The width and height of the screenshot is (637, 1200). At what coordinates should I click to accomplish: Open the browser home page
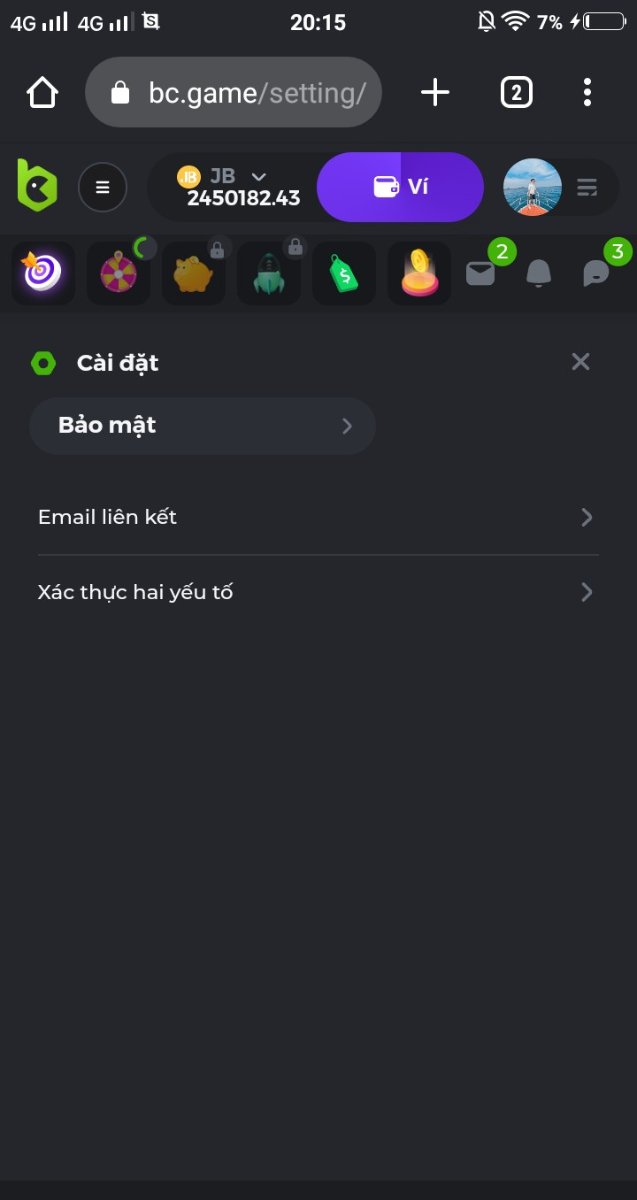coord(42,93)
